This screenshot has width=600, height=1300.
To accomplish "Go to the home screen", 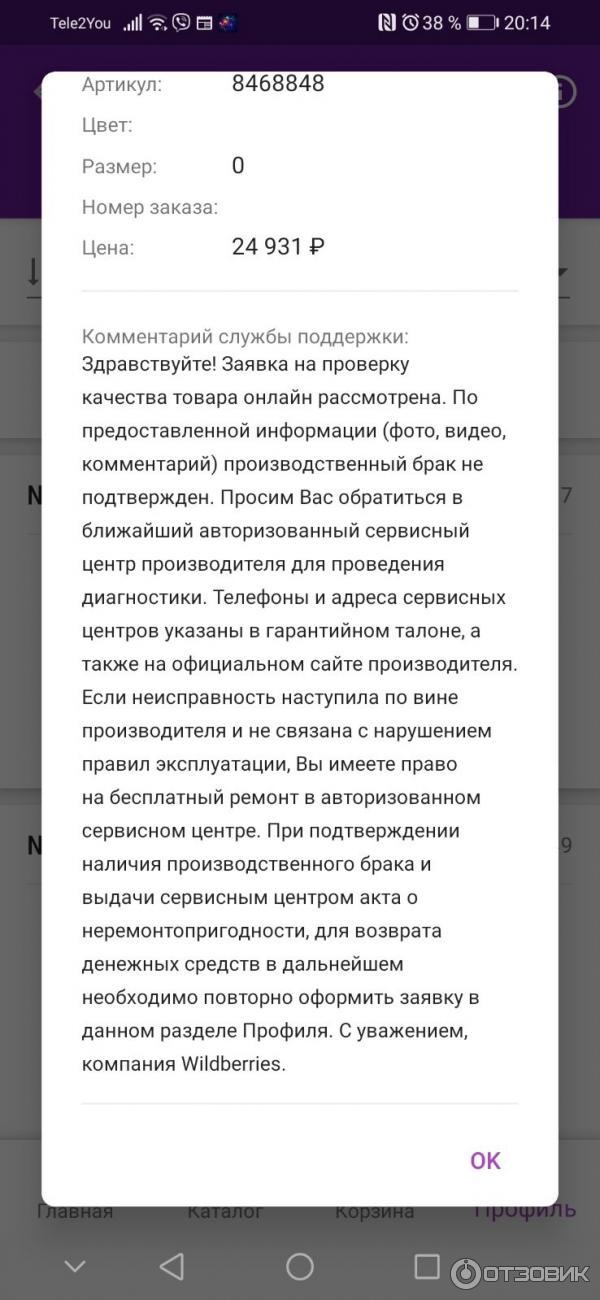I will coord(300,1267).
